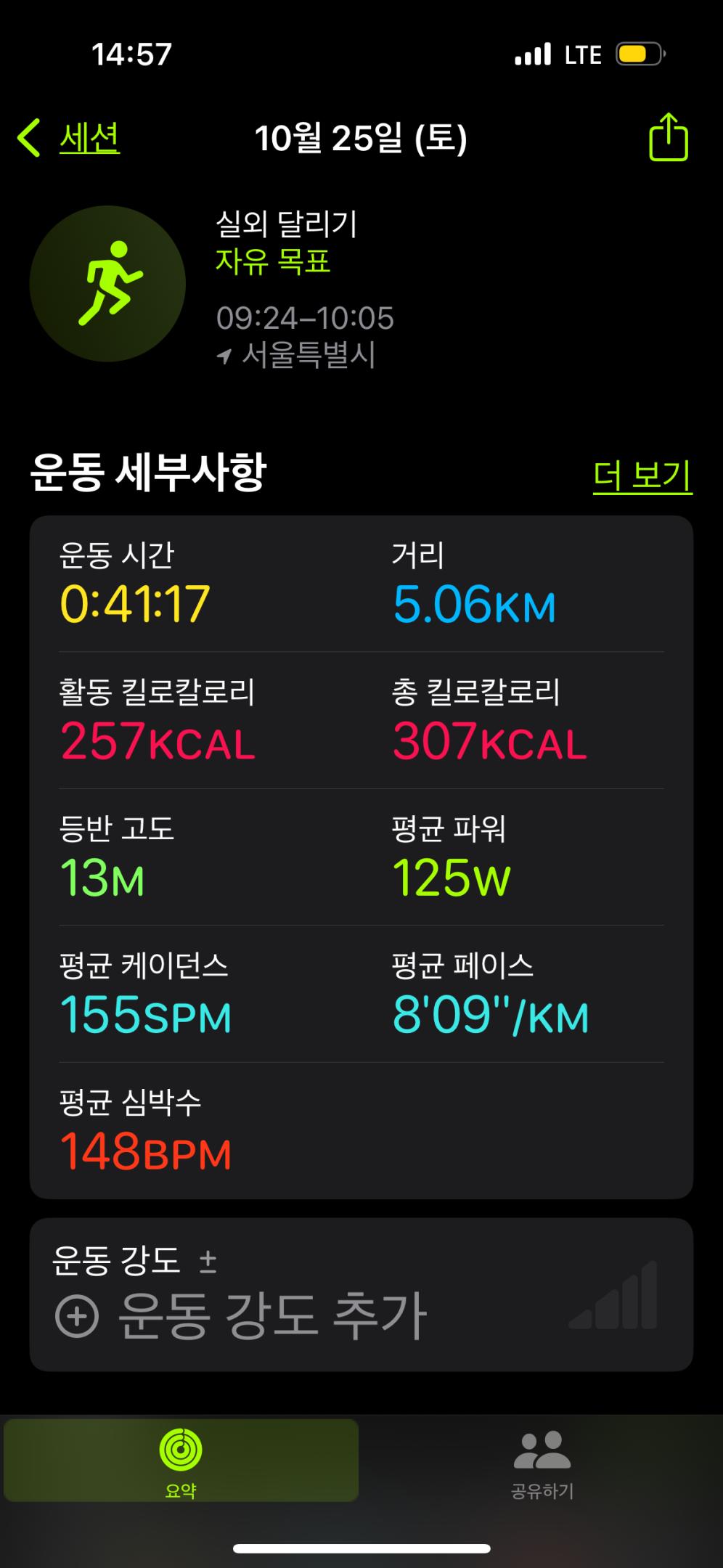Switch to the 요약 tab
The width and height of the screenshot is (723, 1568).
point(181,1461)
